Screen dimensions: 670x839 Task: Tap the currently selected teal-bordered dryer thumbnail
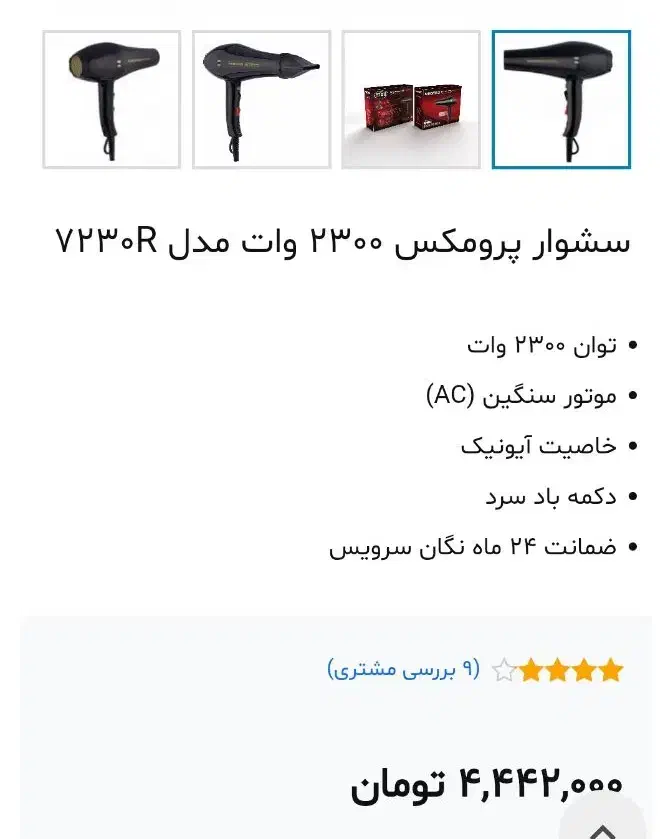click(561, 100)
